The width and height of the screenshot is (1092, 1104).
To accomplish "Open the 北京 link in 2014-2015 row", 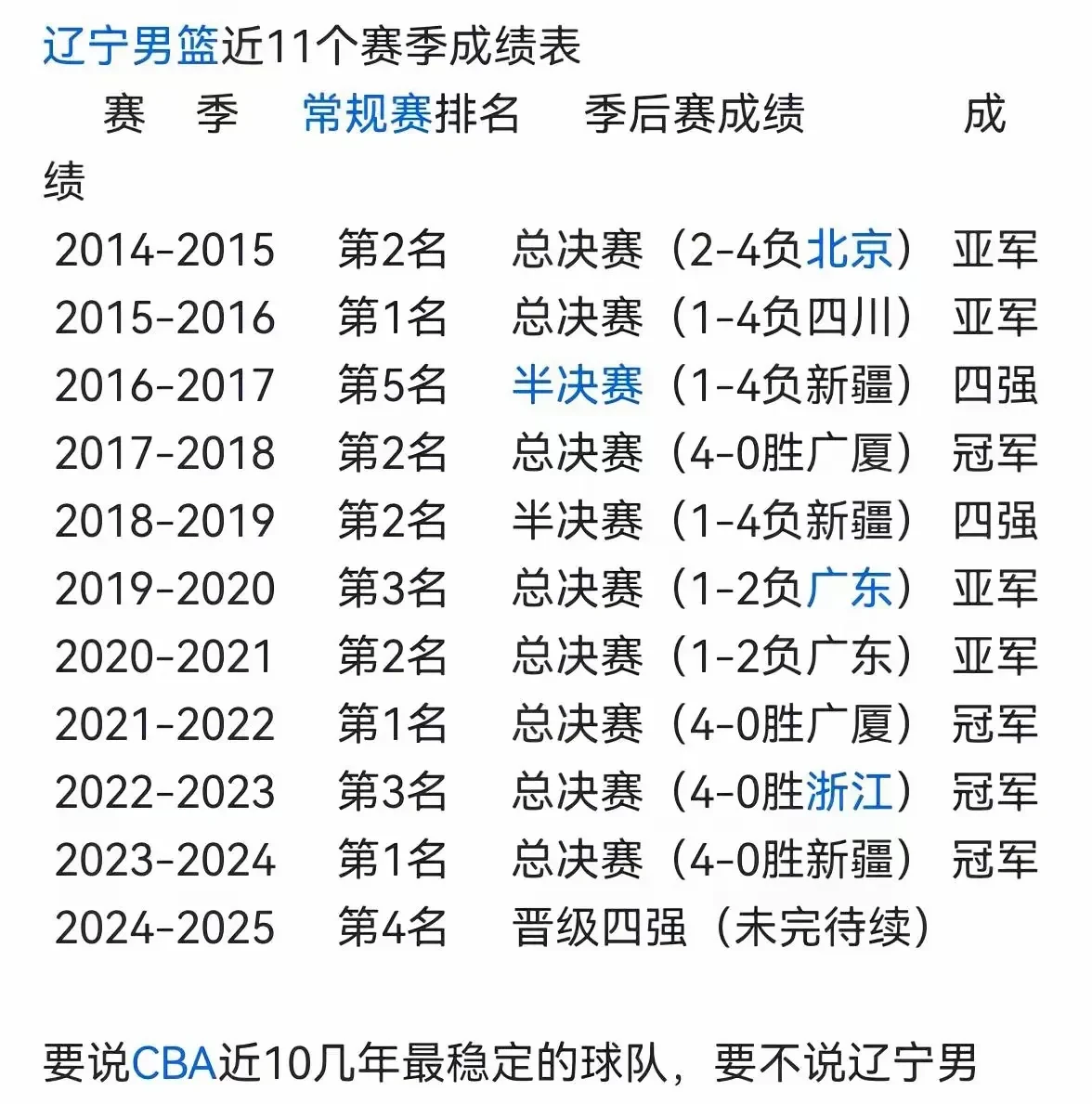I will pyautogui.click(x=850, y=250).
